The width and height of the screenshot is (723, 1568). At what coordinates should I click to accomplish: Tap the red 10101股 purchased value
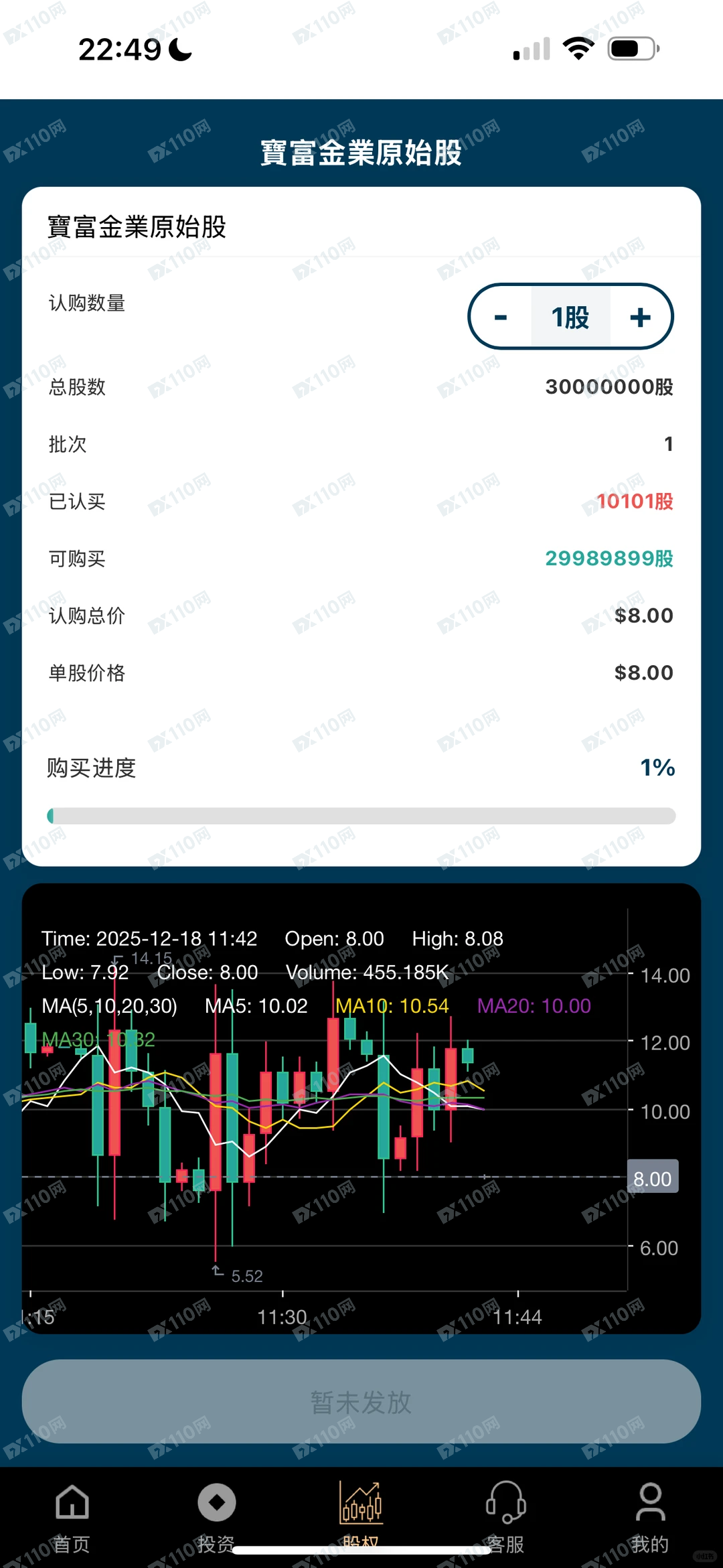[635, 501]
